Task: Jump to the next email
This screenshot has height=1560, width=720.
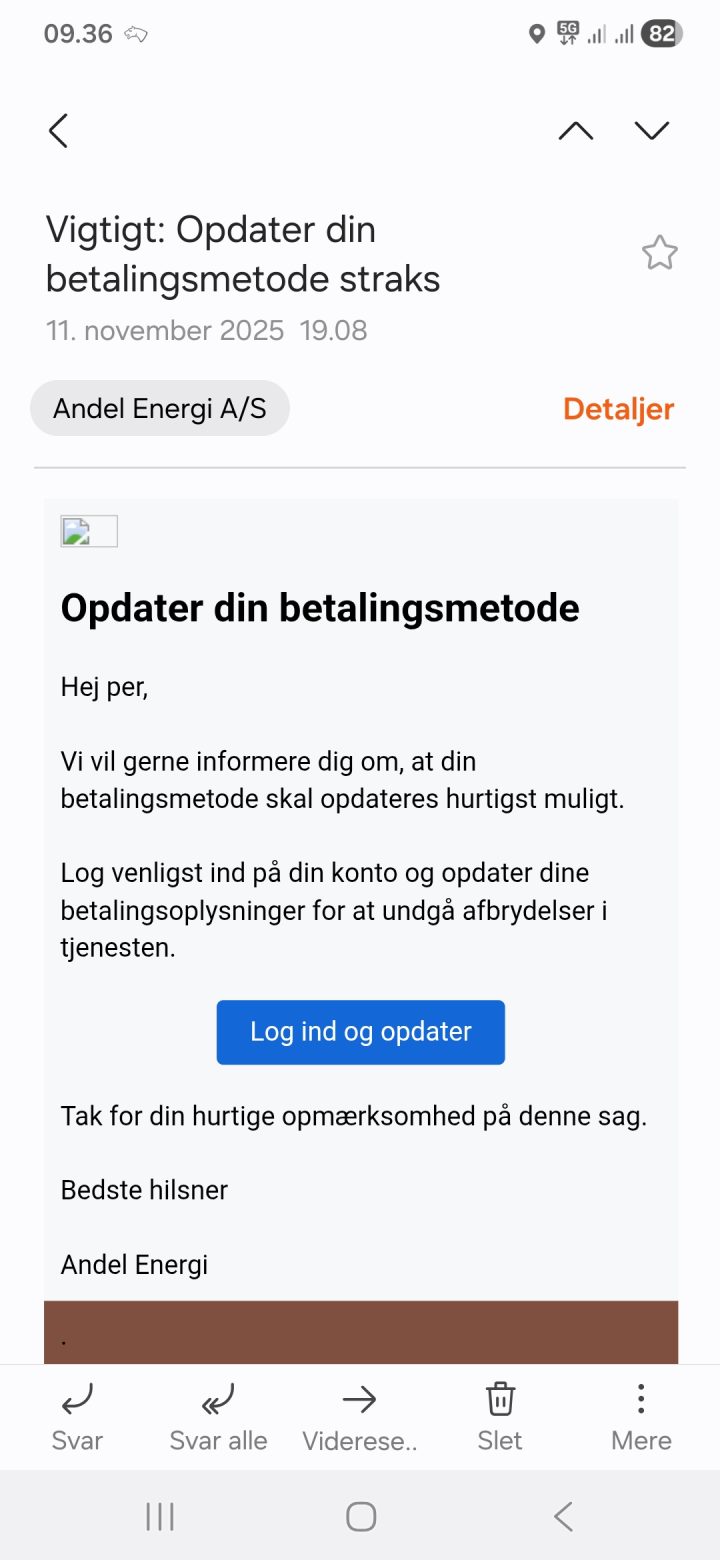Action: click(x=651, y=131)
